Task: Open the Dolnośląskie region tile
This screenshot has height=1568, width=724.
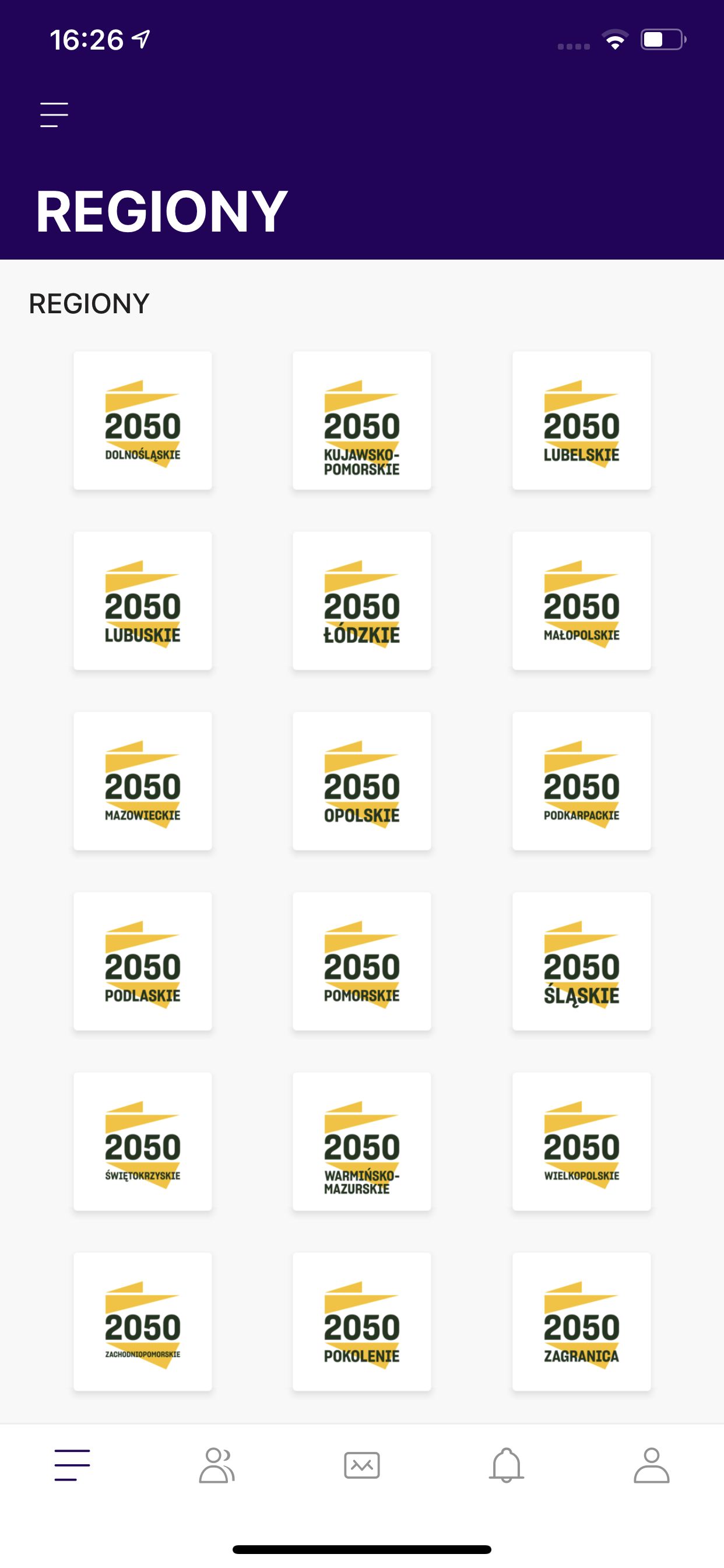Action: [x=143, y=421]
